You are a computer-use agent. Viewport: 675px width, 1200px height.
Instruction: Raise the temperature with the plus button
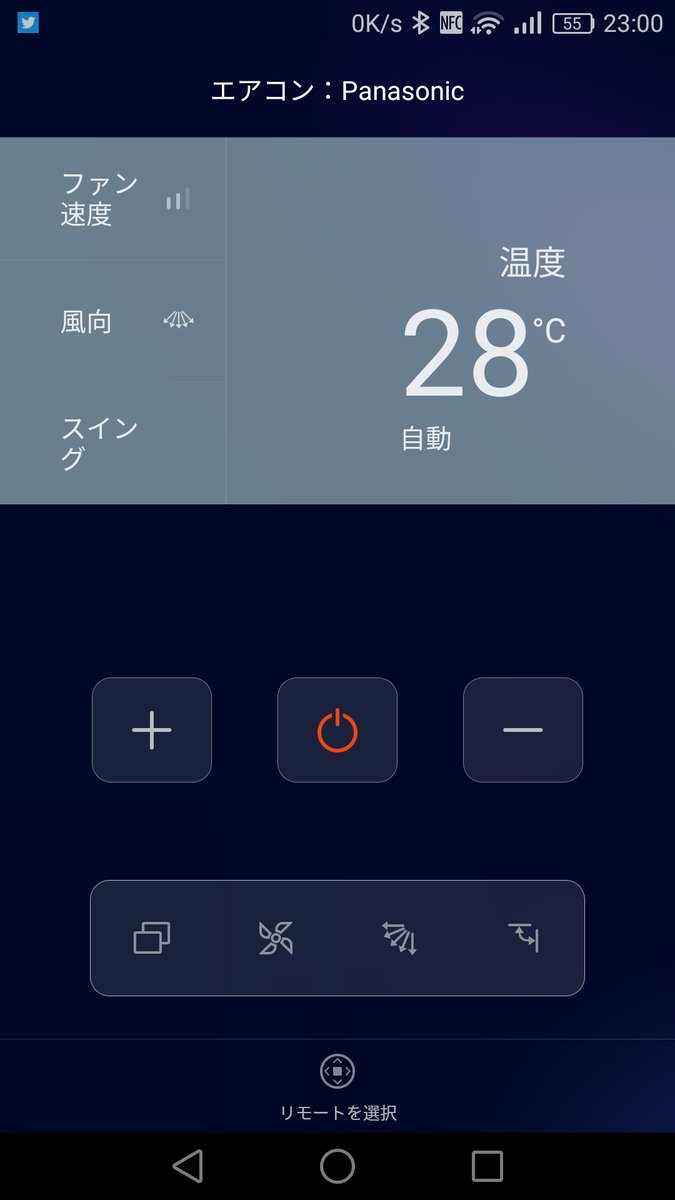click(152, 730)
